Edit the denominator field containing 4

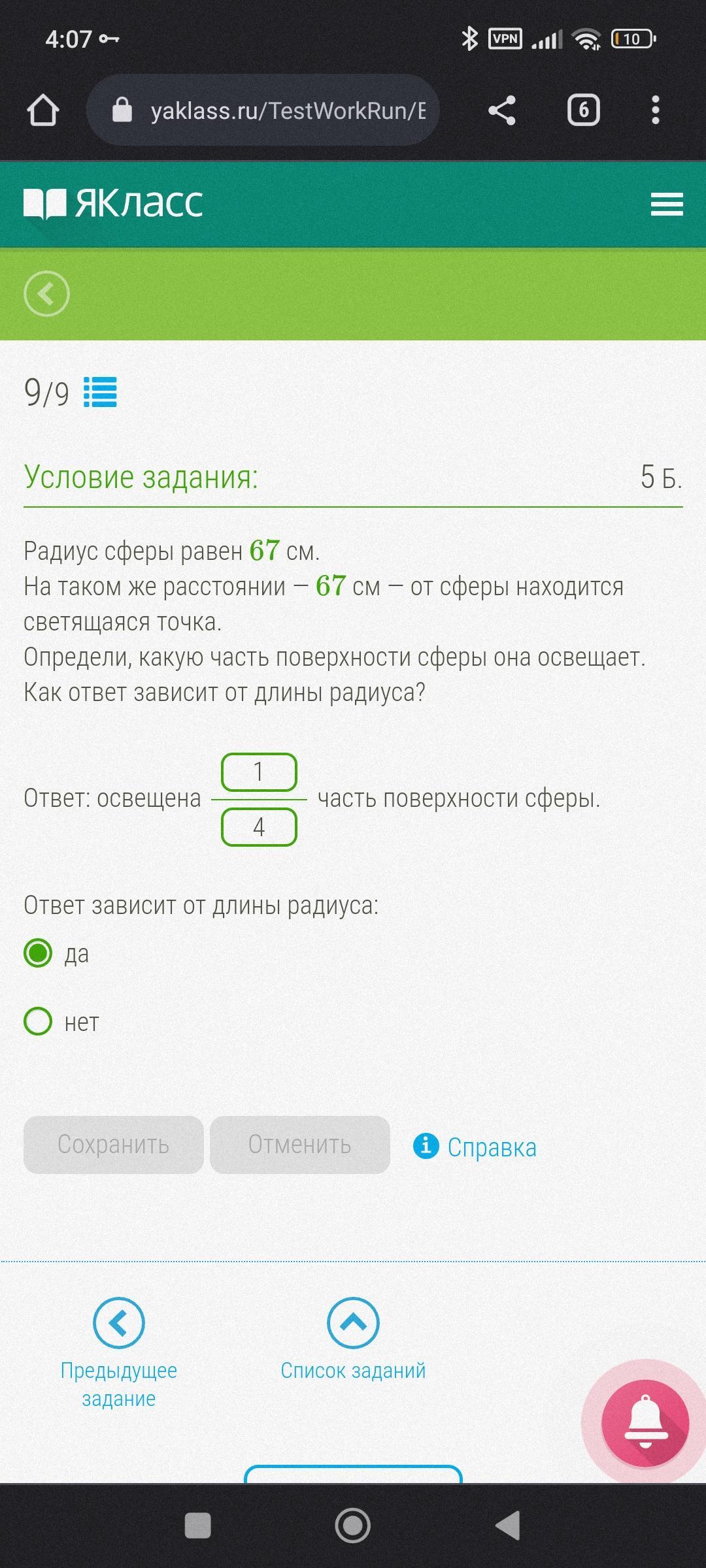(x=260, y=827)
